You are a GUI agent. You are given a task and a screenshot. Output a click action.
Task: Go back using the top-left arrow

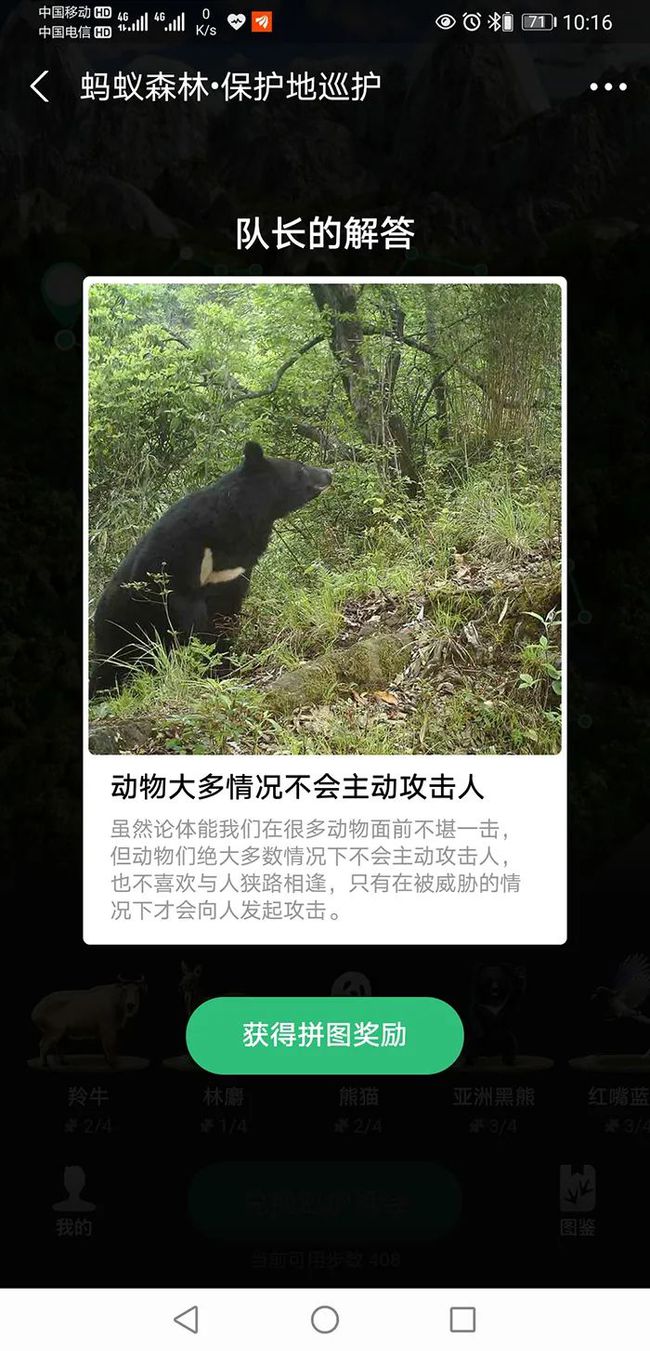40,87
